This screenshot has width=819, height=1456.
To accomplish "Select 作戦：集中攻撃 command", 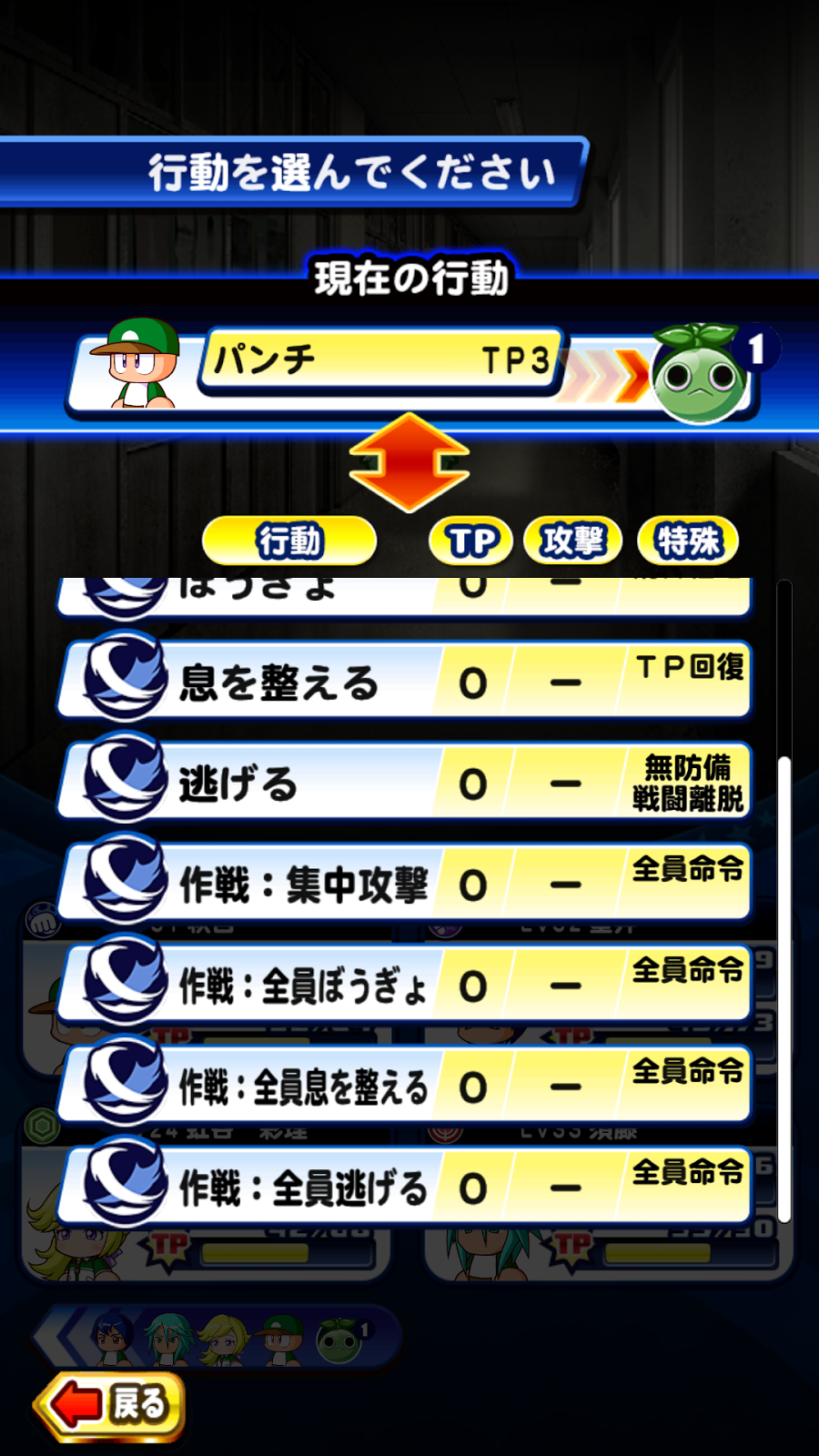I will (405, 885).
